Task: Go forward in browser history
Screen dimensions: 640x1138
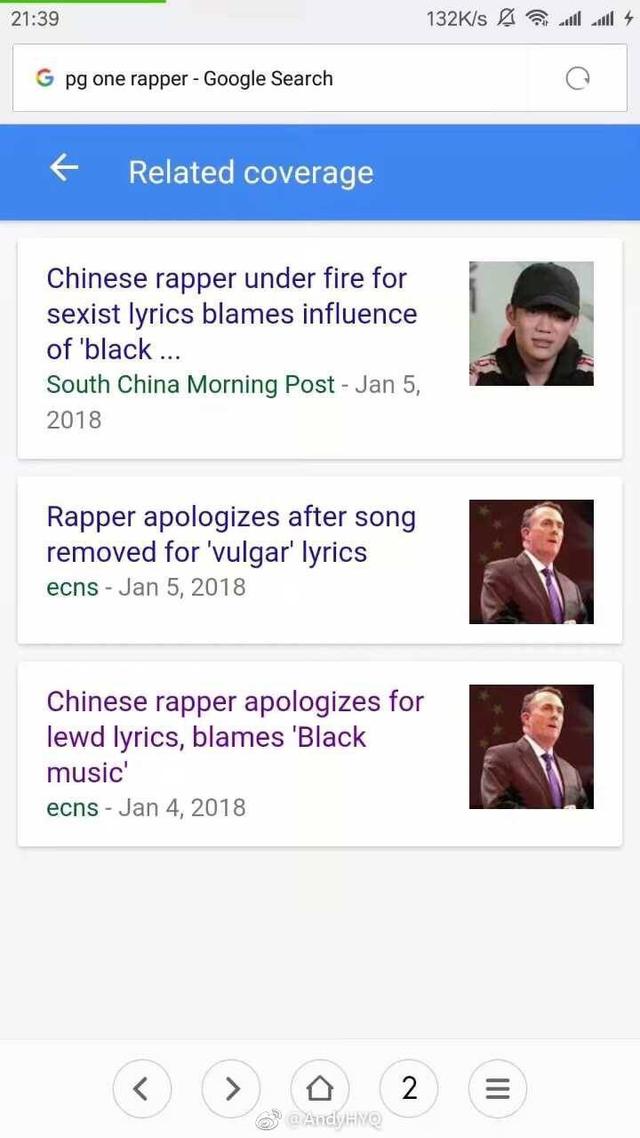Action: click(x=231, y=1088)
